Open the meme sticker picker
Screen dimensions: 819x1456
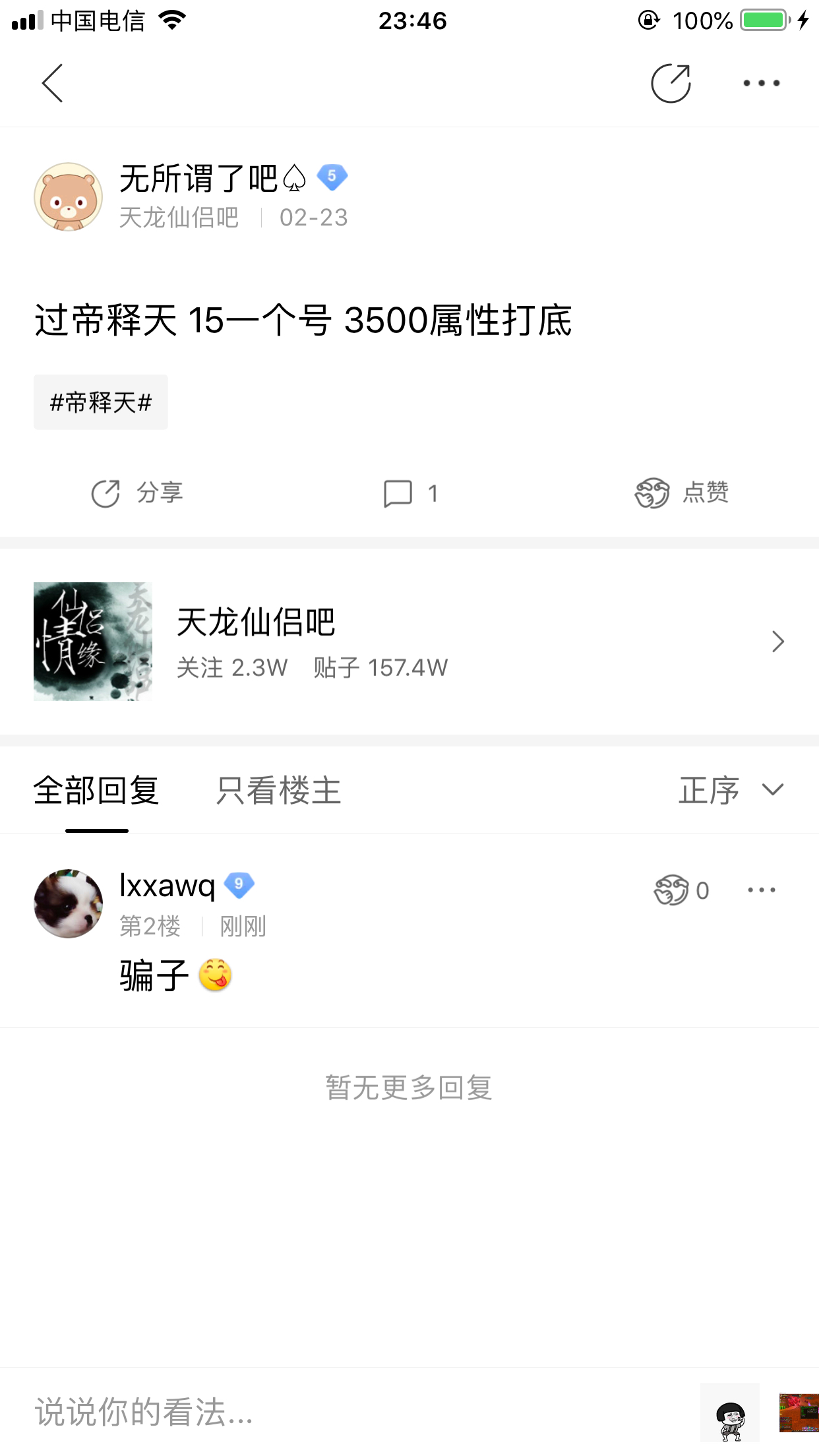click(x=730, y=1412)
